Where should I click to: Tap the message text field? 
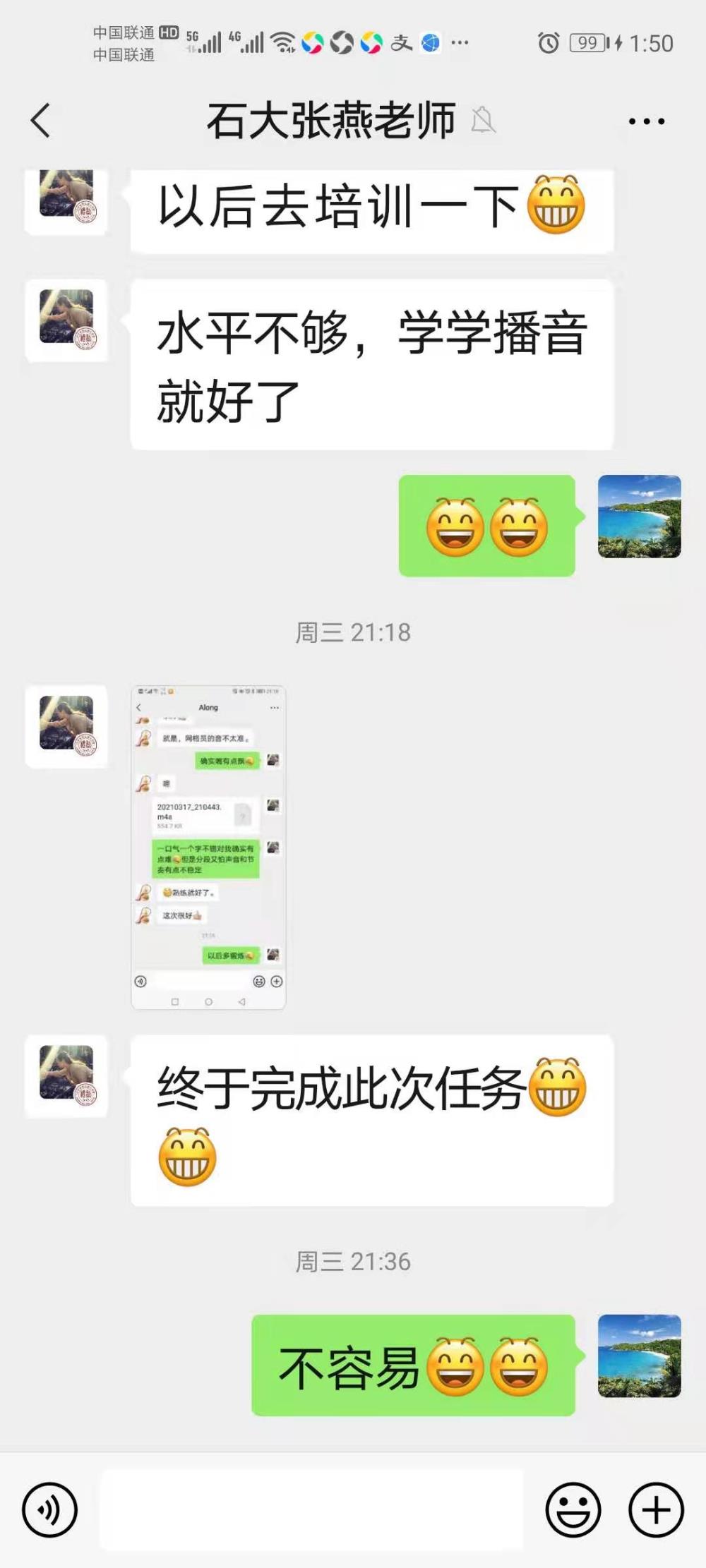pyautogui.click(x=311, y=1510)
